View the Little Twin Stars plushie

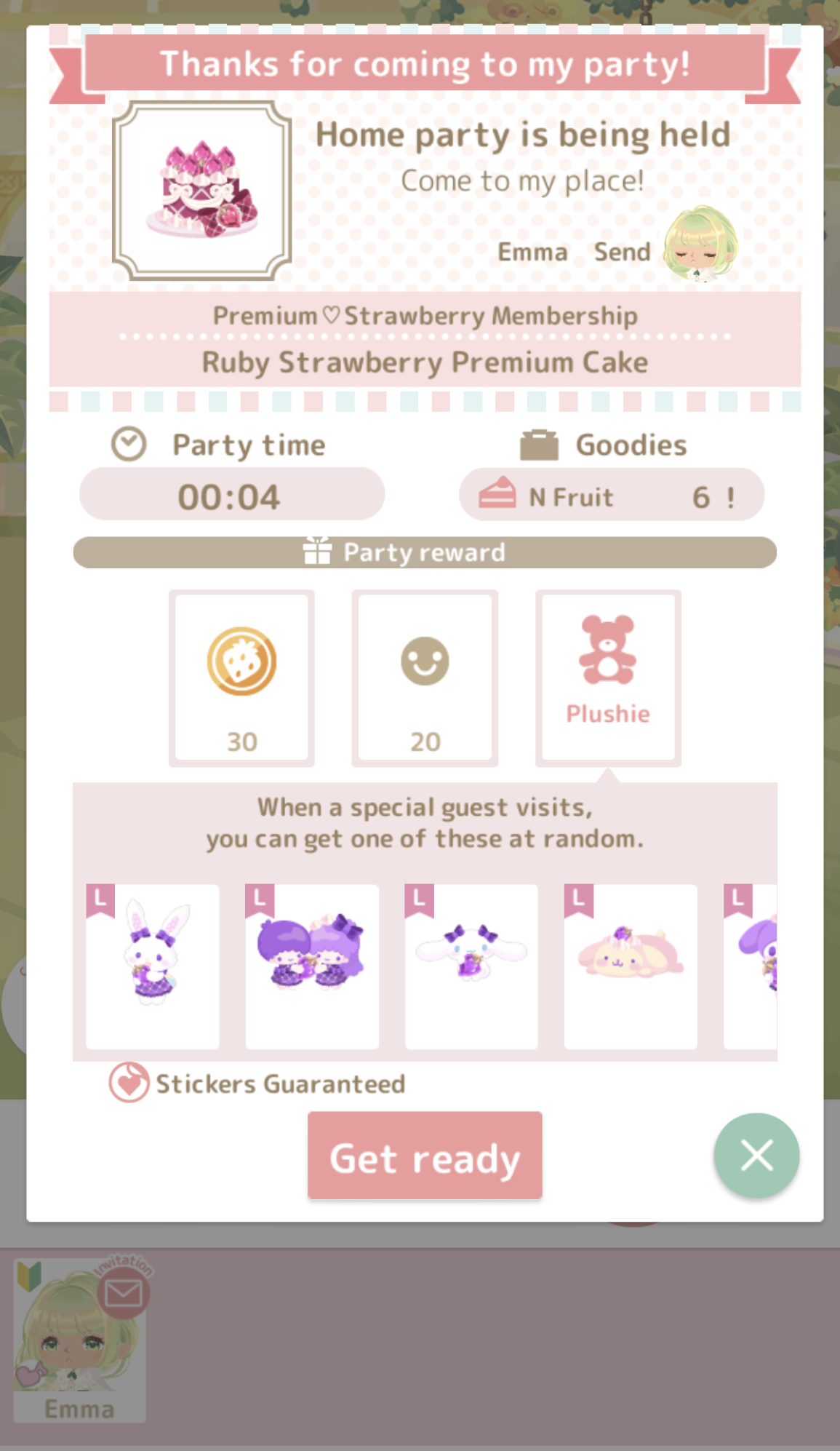(312, 966)
